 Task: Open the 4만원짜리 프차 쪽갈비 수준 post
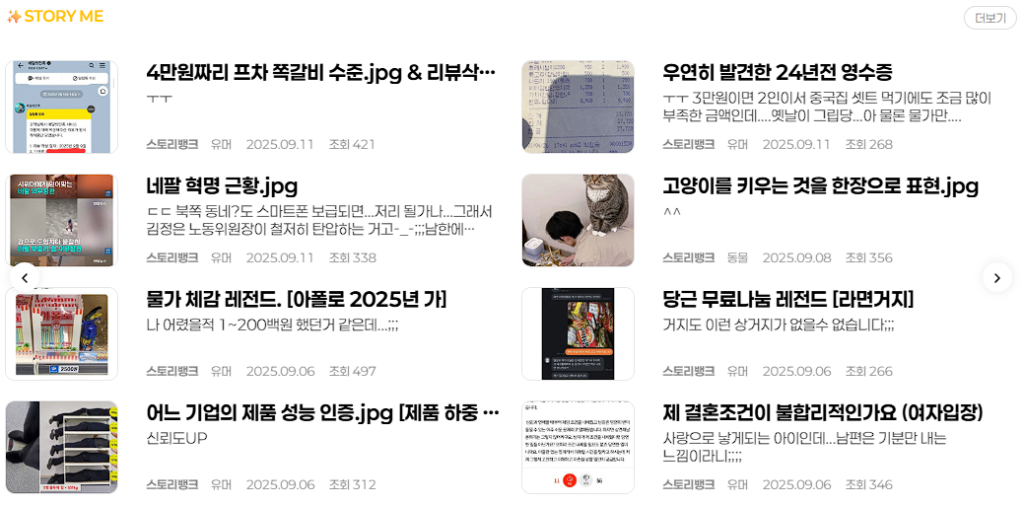(x=320, y=73)
